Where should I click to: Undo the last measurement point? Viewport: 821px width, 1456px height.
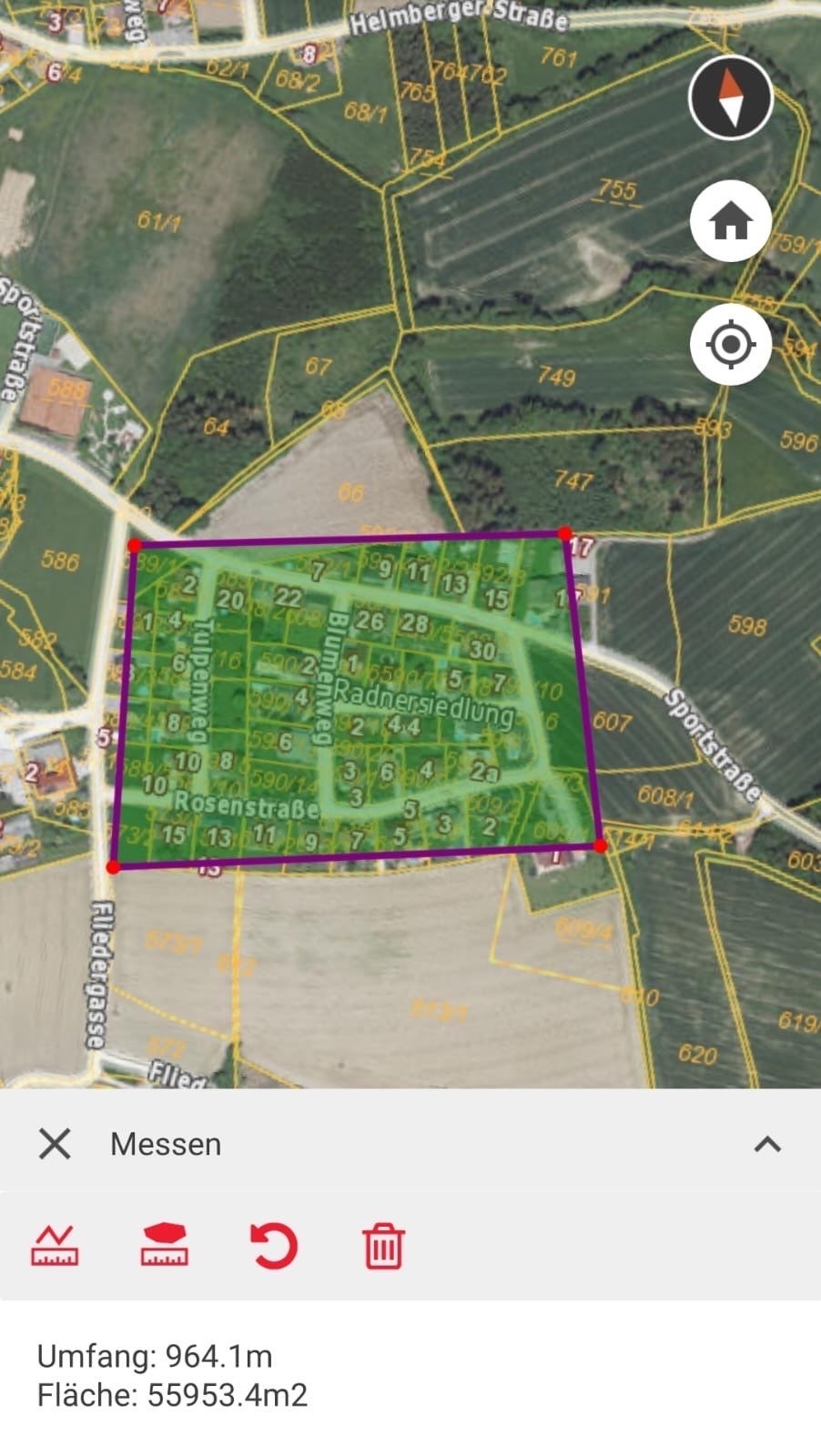[x=274, y=1246]
